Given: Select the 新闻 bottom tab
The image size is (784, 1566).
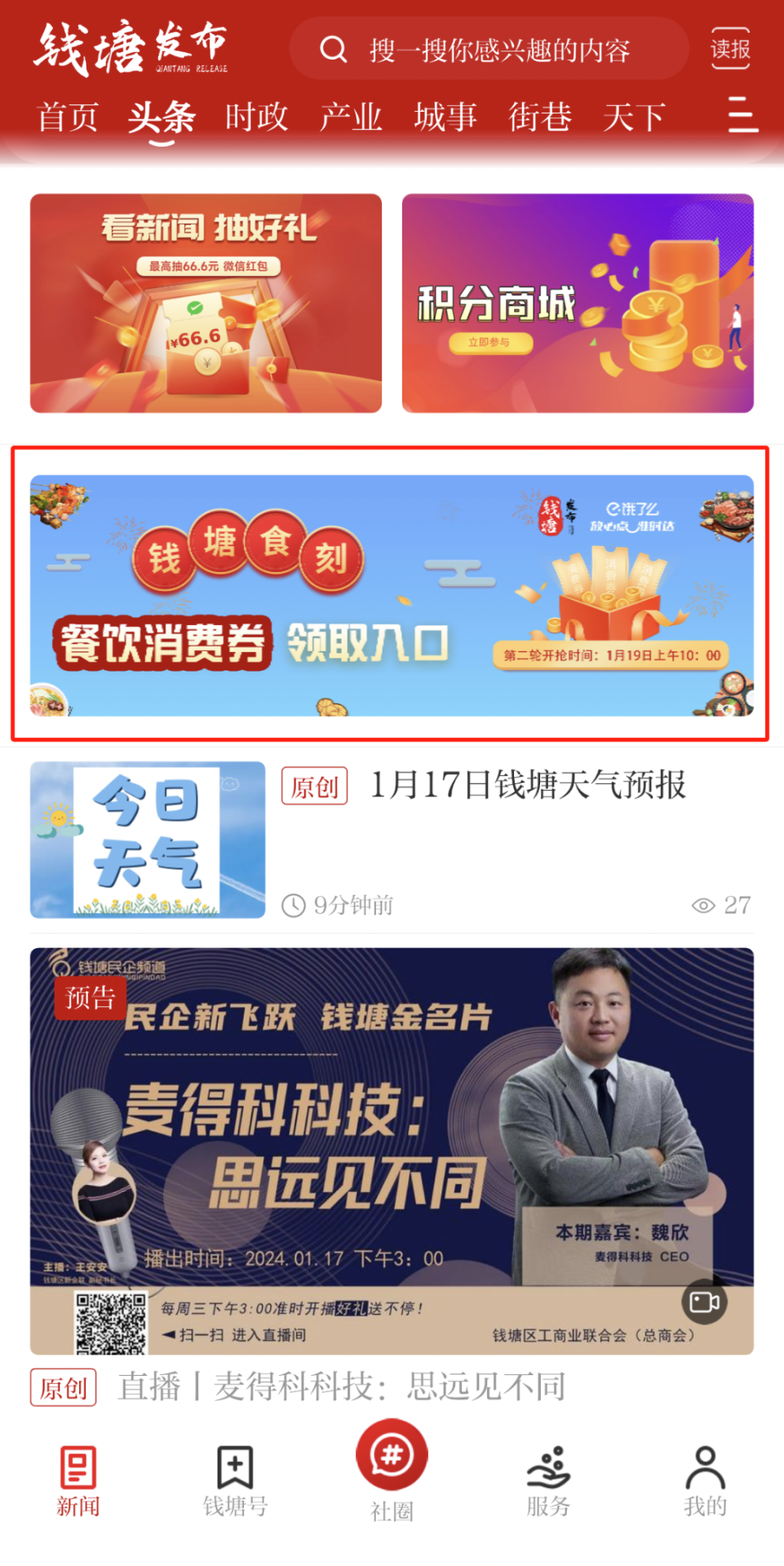Looking at the screenshot, I should (x=78, y=1480).
